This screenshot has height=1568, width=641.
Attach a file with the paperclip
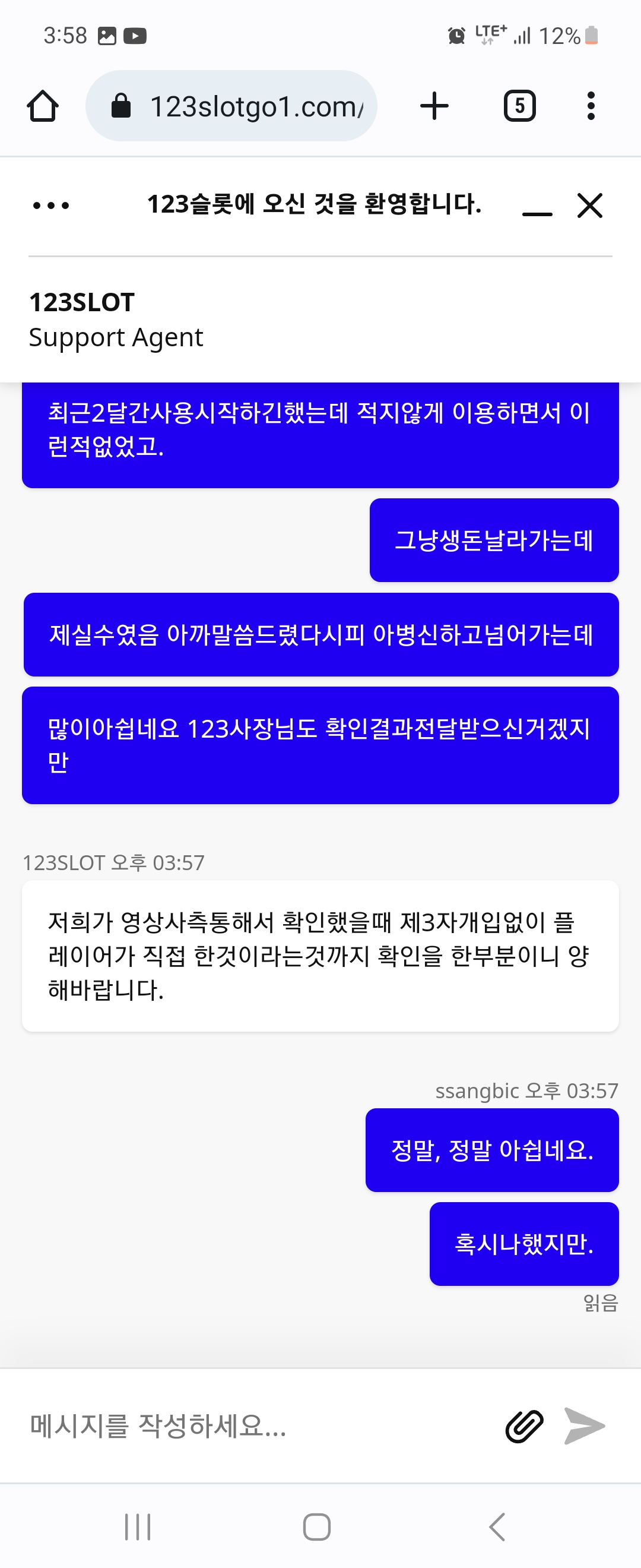pyautogui.click(x=524, y=1425)
